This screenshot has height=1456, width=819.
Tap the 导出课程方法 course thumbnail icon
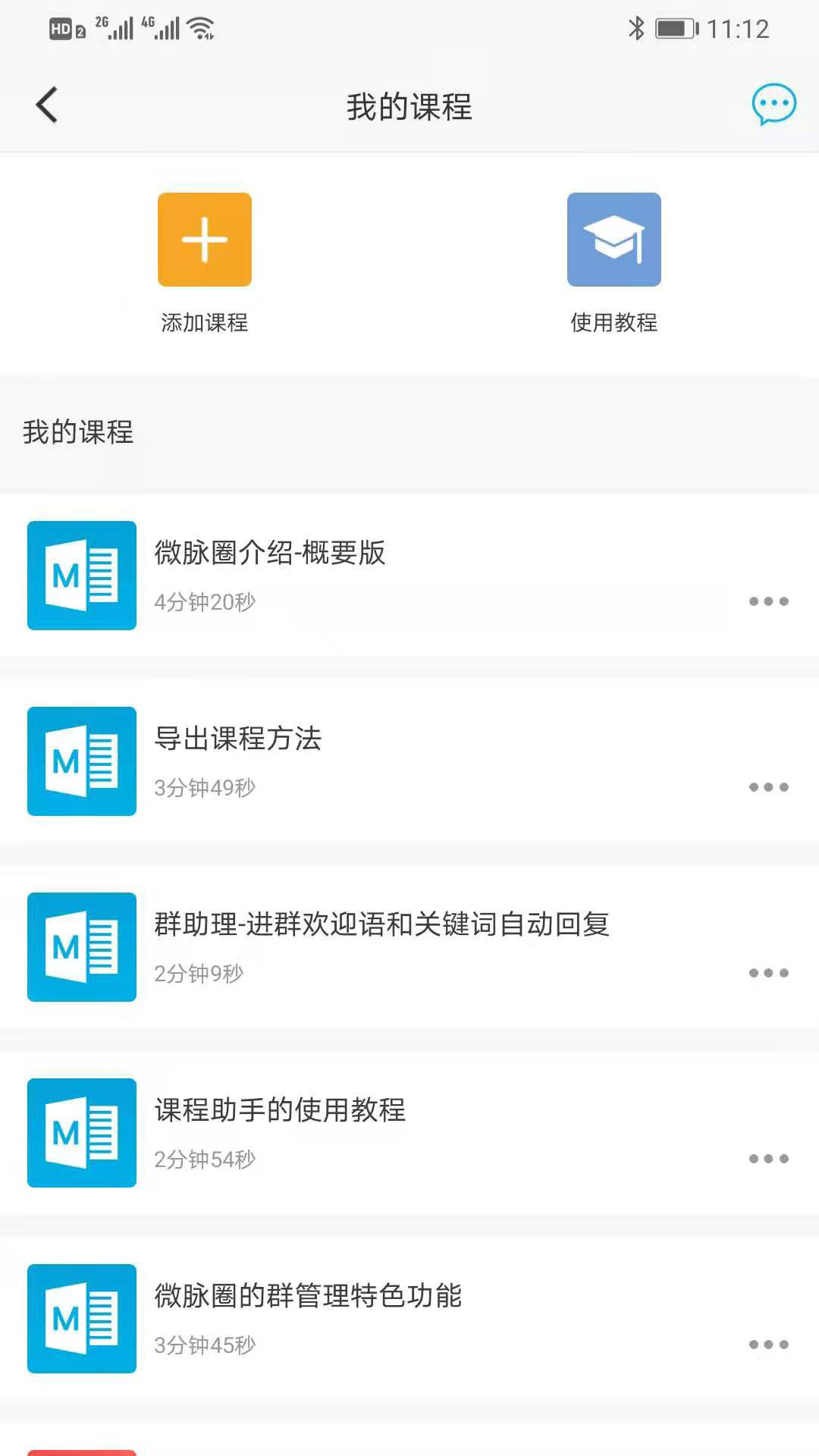coord(81,761)
